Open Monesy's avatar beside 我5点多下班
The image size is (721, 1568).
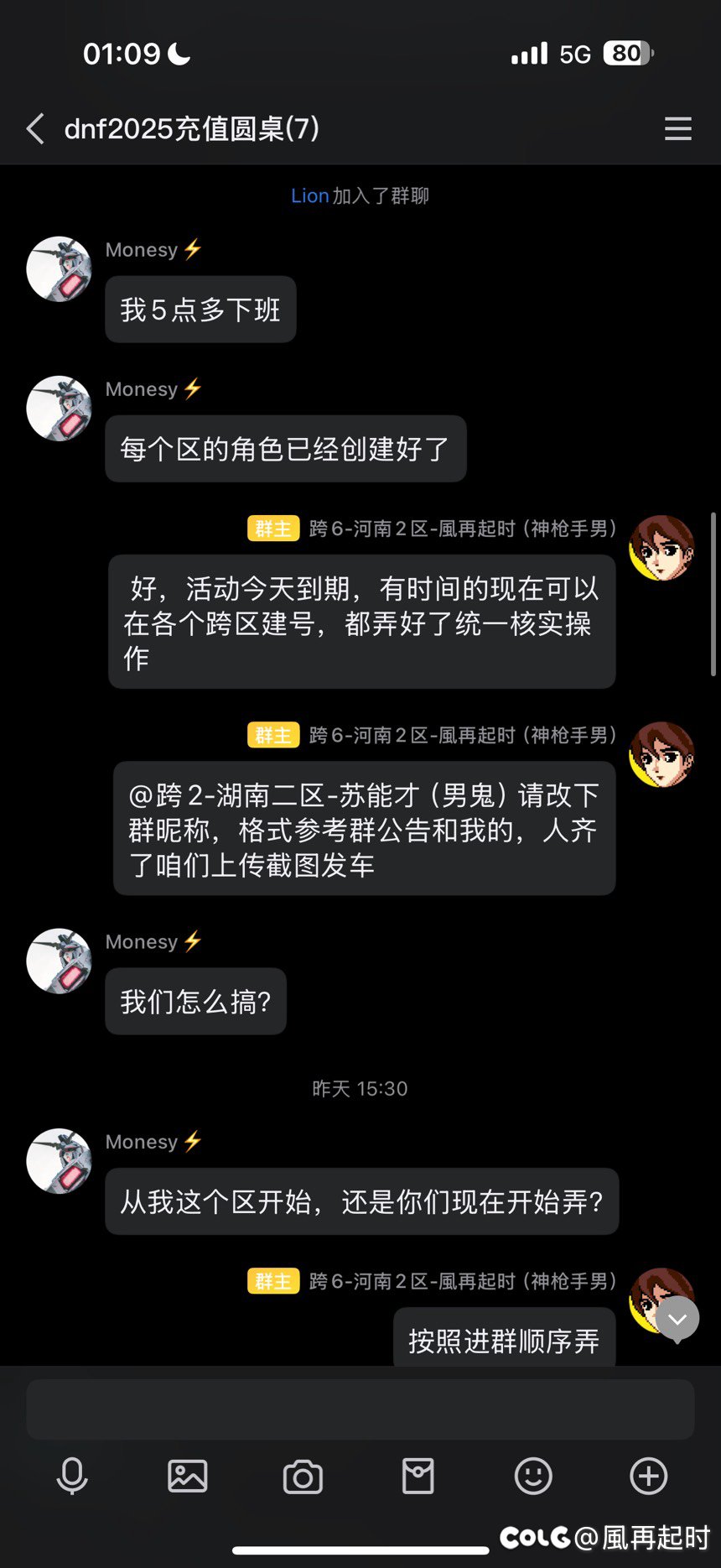[59, 269]
